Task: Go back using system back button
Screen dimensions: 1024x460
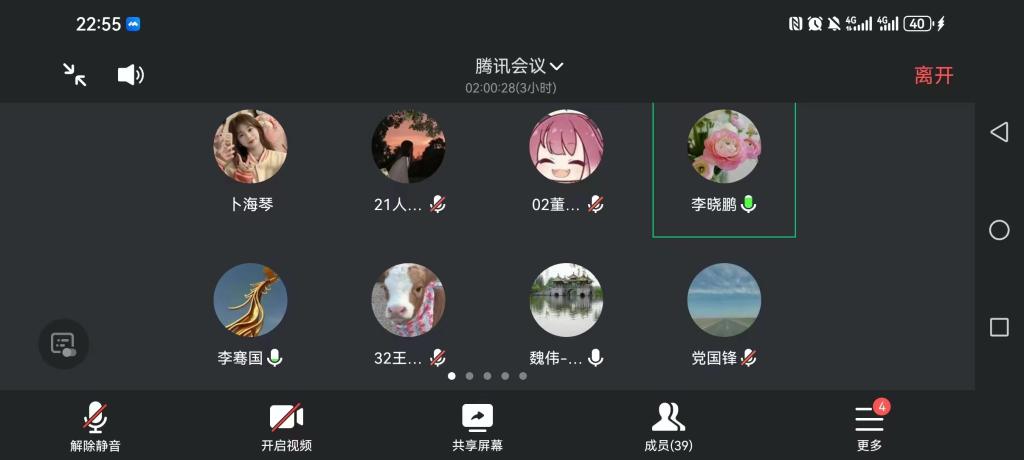Action: click(x=998, y=132)
